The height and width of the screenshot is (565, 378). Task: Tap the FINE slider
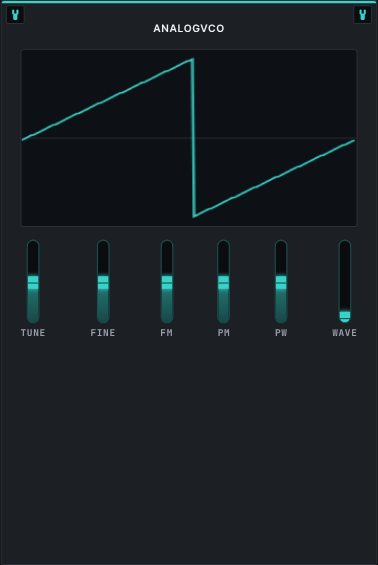103,281
